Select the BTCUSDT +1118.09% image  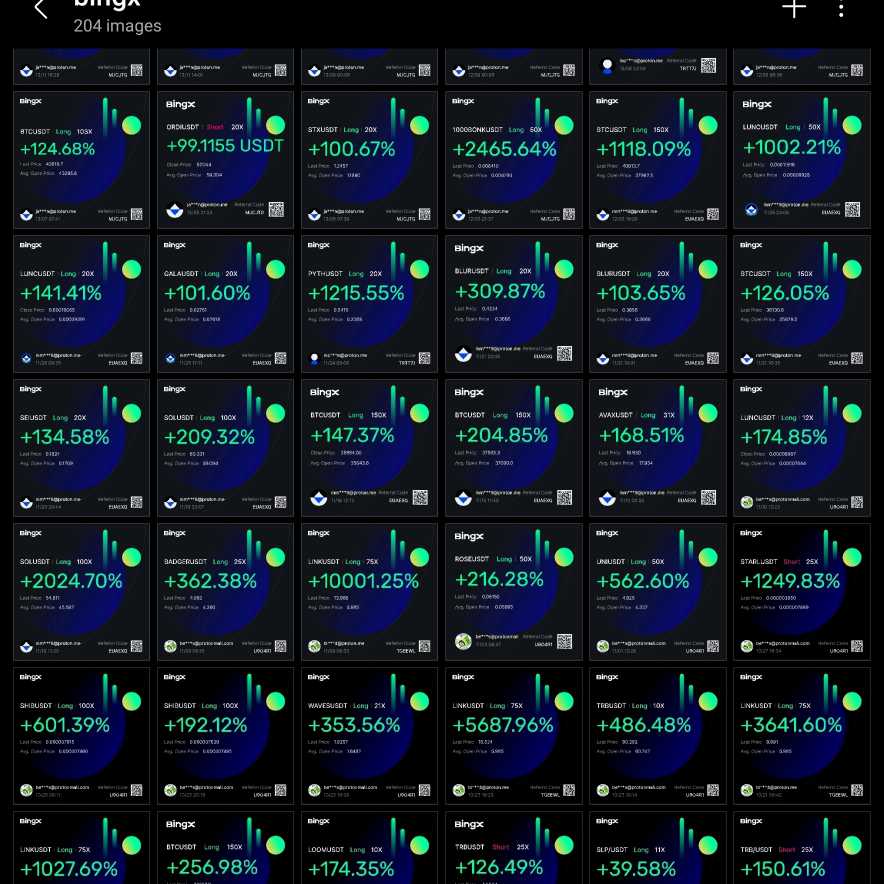click(x=657, y=159)
